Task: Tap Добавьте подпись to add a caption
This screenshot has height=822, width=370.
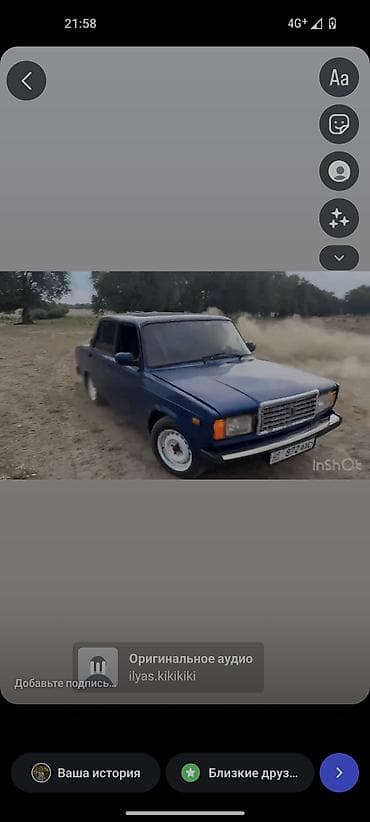Action: (x=66, y=683)
